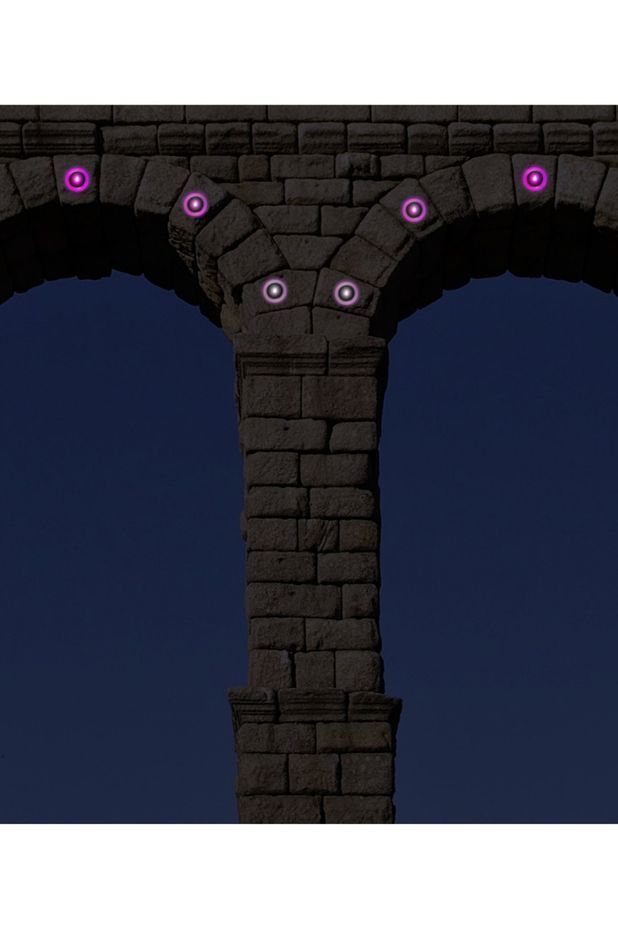Tap the left white hotspot above the pier

pos(275,291)
